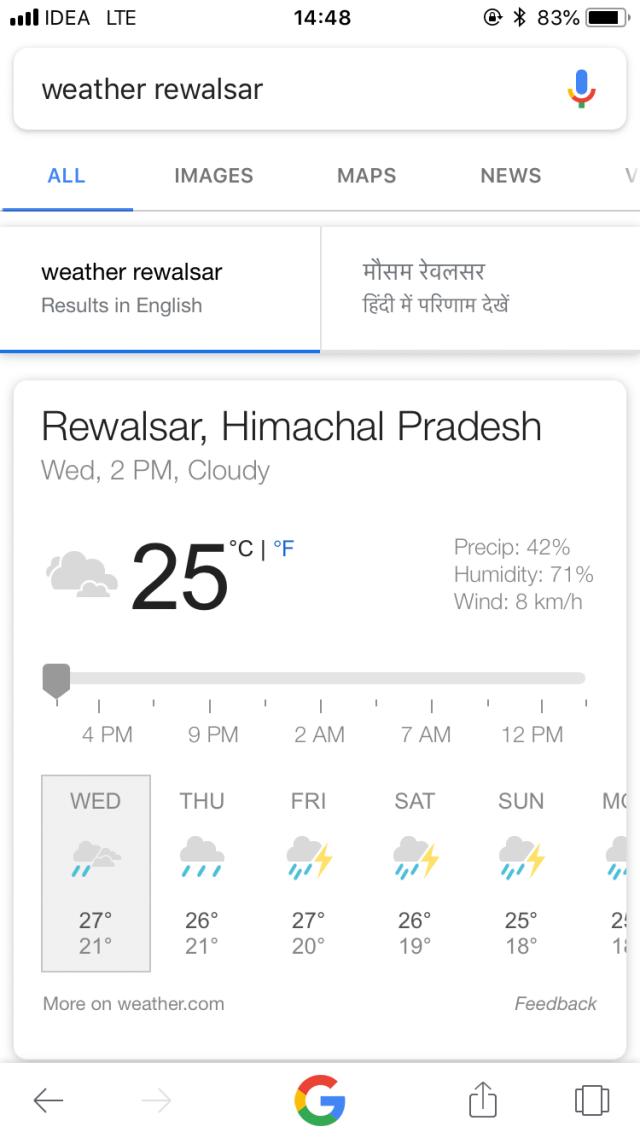This screenshot has height=1138, width=640.
Task: View Saturday's forecast
Action: (414, 872)
